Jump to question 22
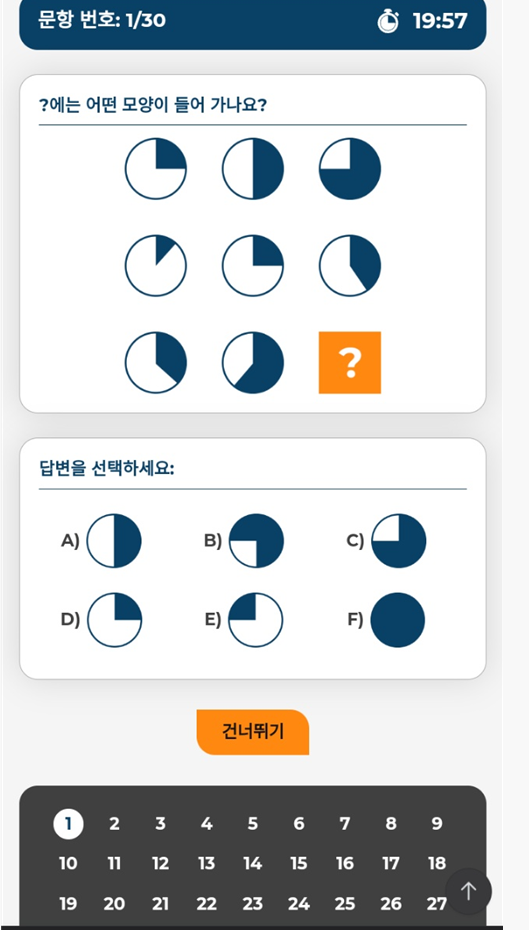 (206, 904)
